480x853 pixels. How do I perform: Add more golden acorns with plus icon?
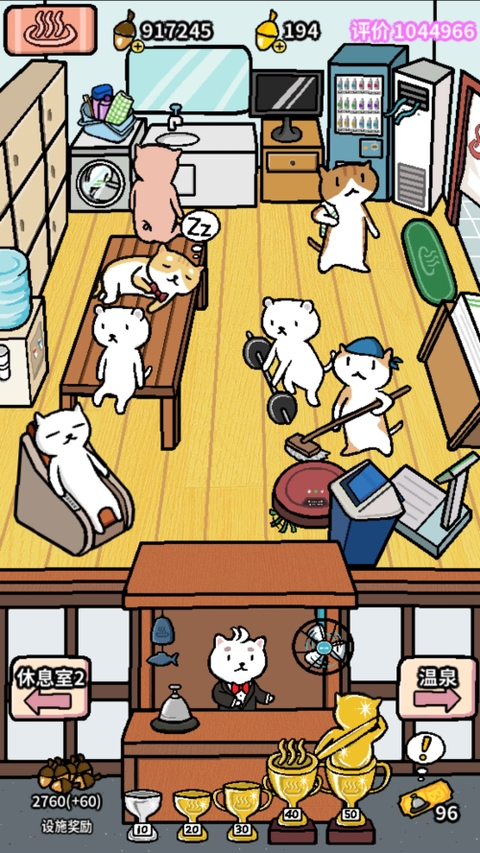(x=279, y=47)
